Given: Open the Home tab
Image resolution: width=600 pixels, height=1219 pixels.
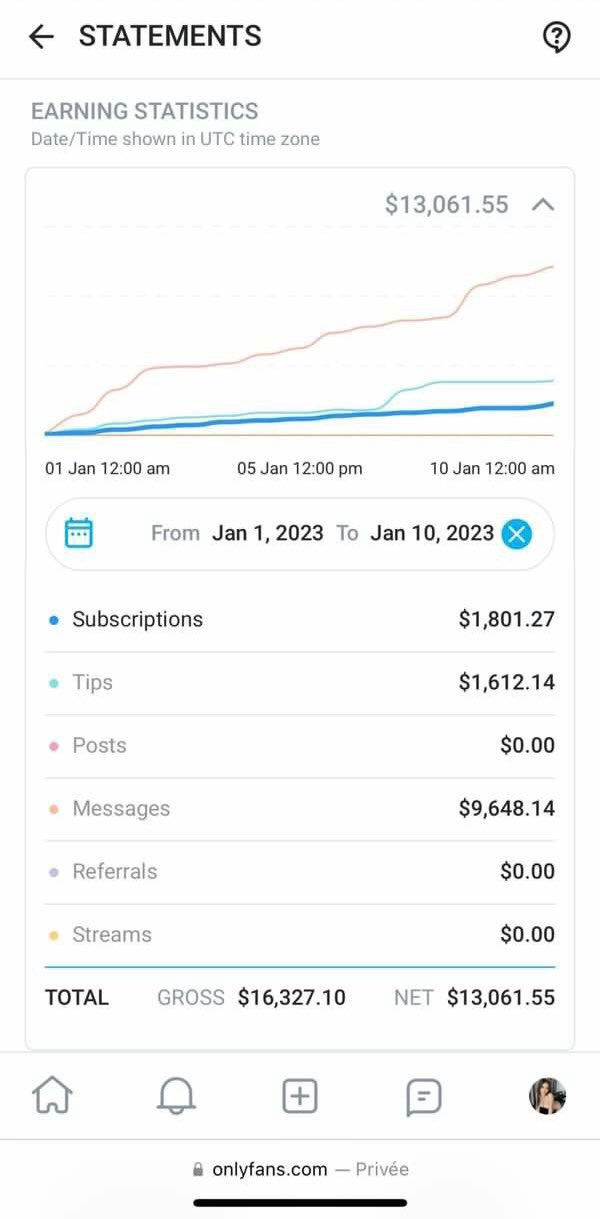Looking at the screenshot, I should point(53,1096).
